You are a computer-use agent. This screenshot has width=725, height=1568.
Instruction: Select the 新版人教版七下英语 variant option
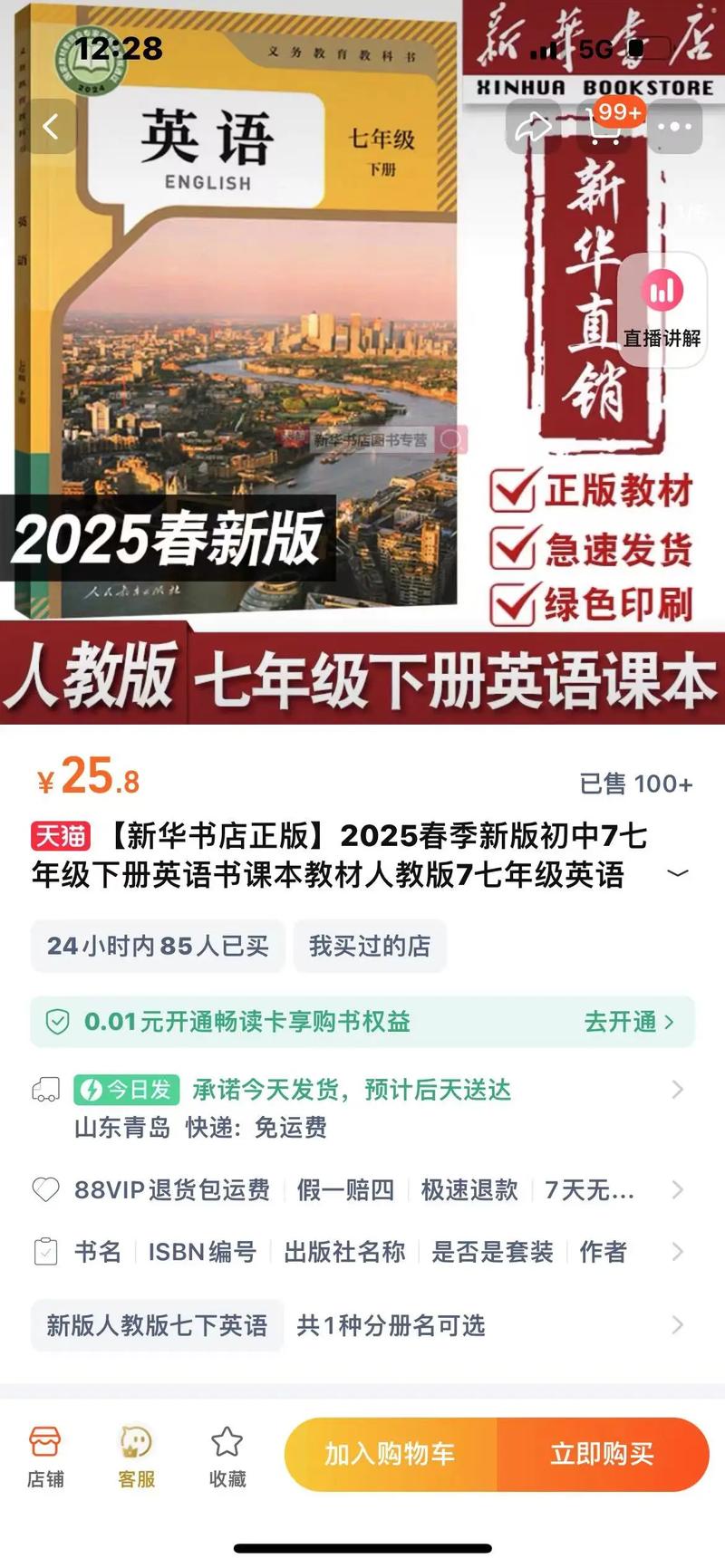pyautogui.click(x=156, y=1325)
